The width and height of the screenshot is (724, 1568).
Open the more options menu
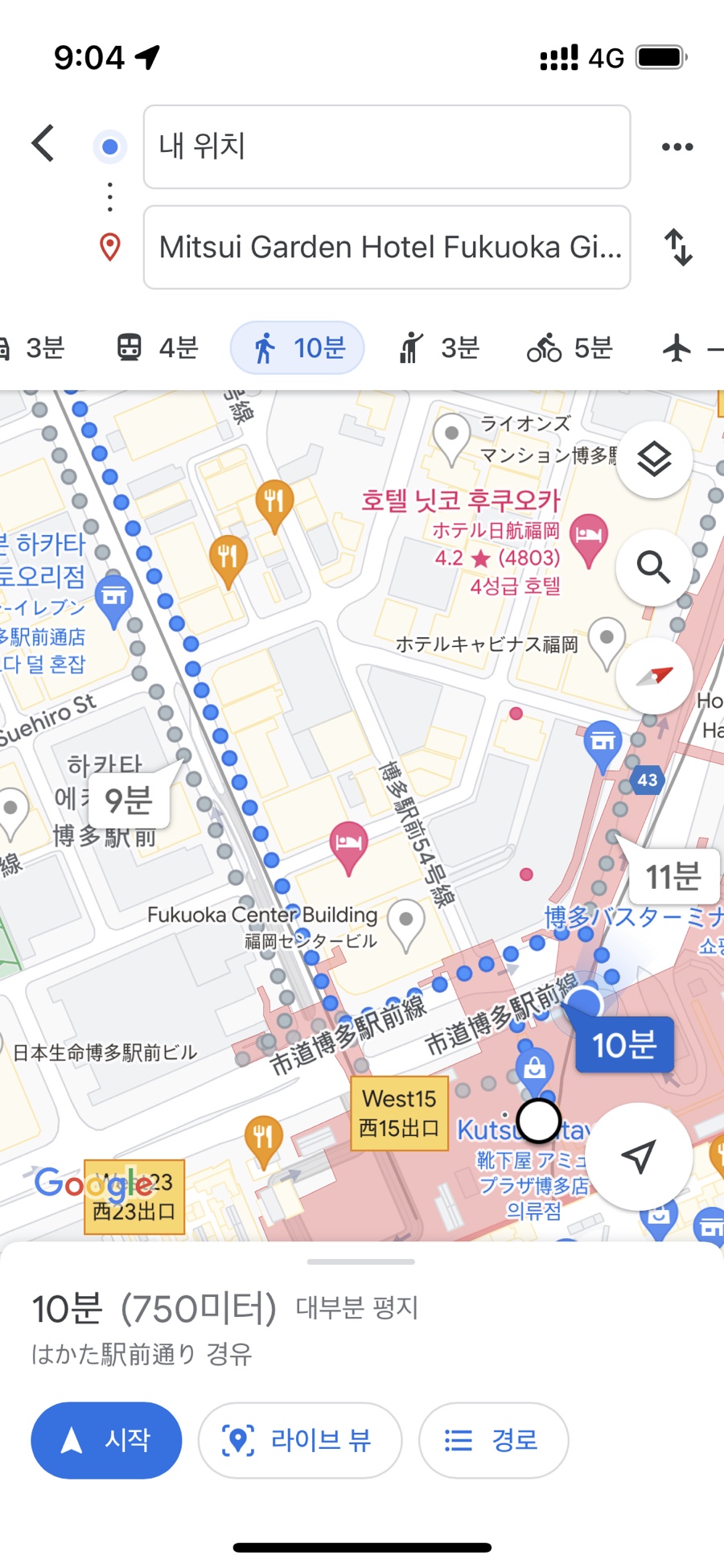(x=677, y=146)
